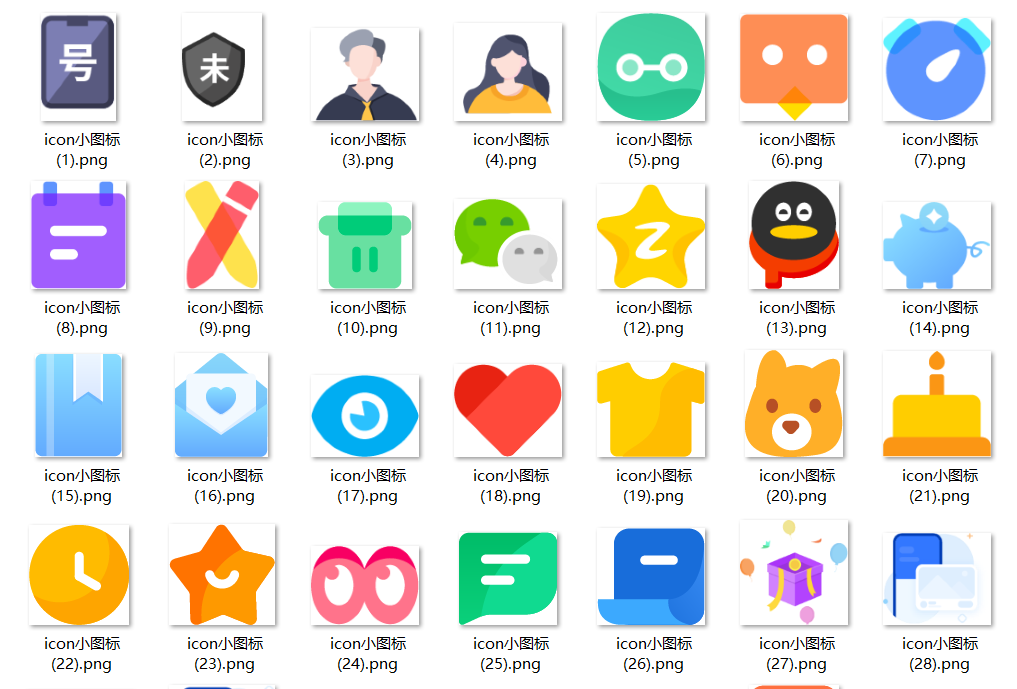Select the blue eye file (17).png
This screenshot has height=689, width=1017.
coord(364,415)
